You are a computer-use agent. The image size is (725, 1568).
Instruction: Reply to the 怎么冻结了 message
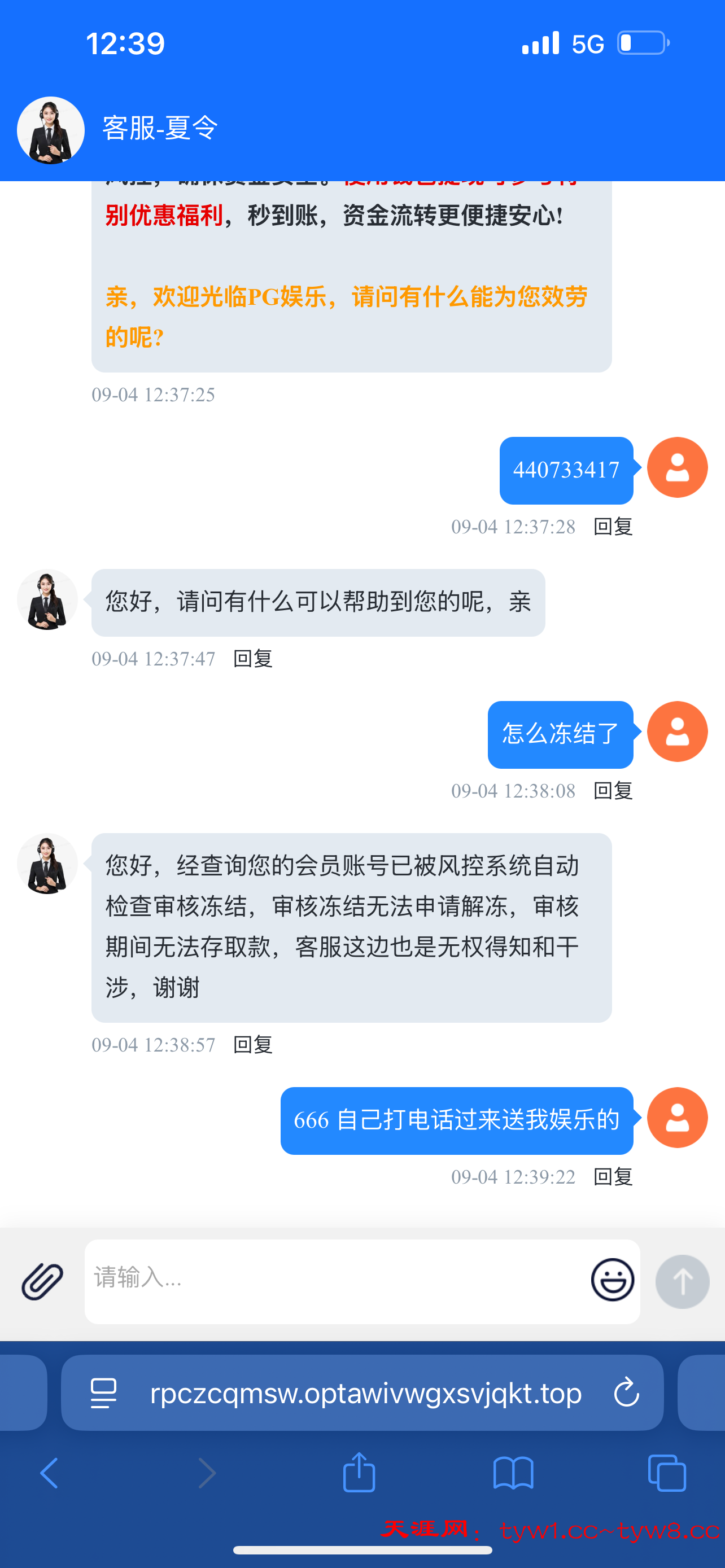(x=613, y=791)
